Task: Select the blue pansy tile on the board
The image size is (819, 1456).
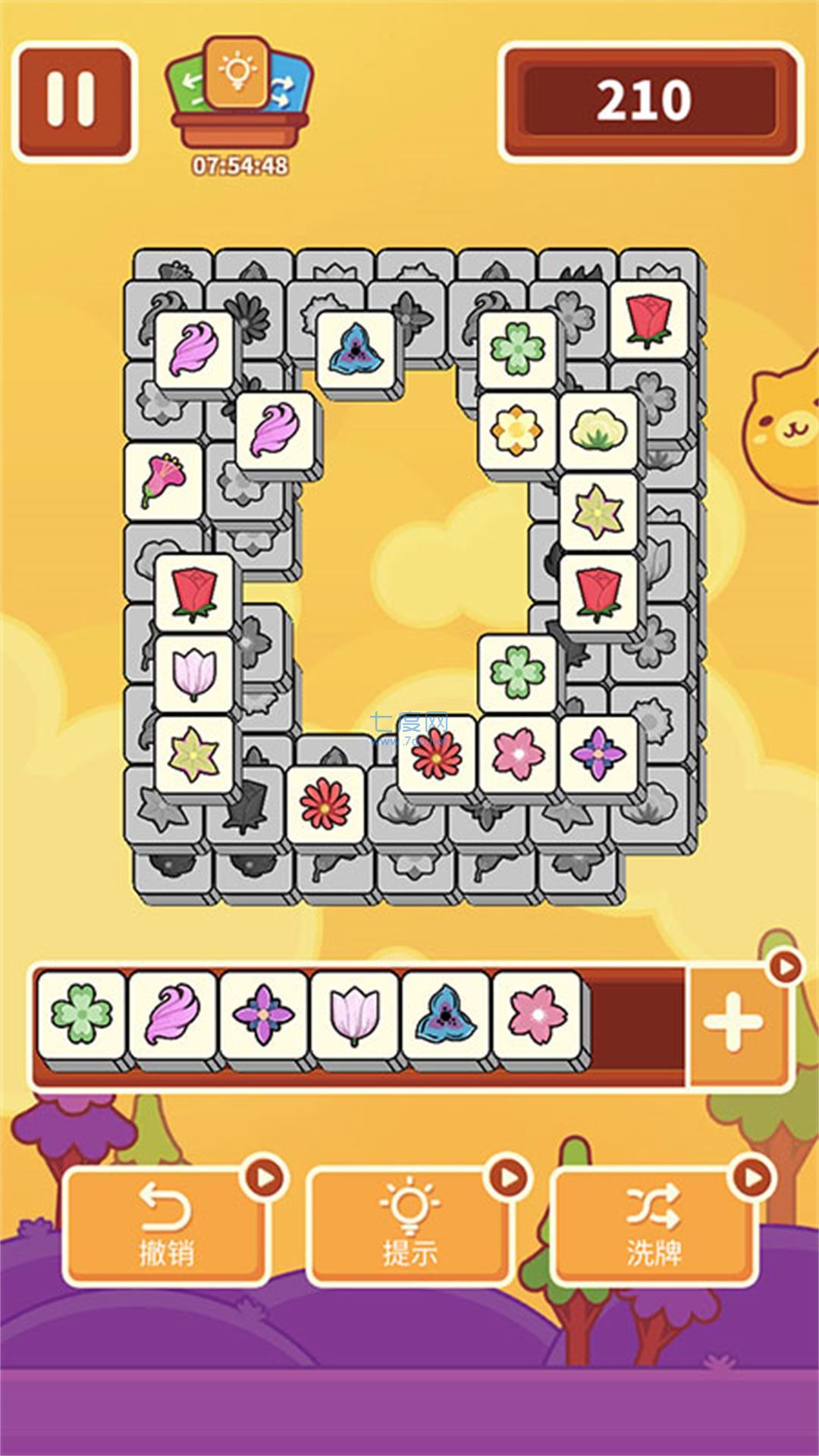Action: click(356, 349)
